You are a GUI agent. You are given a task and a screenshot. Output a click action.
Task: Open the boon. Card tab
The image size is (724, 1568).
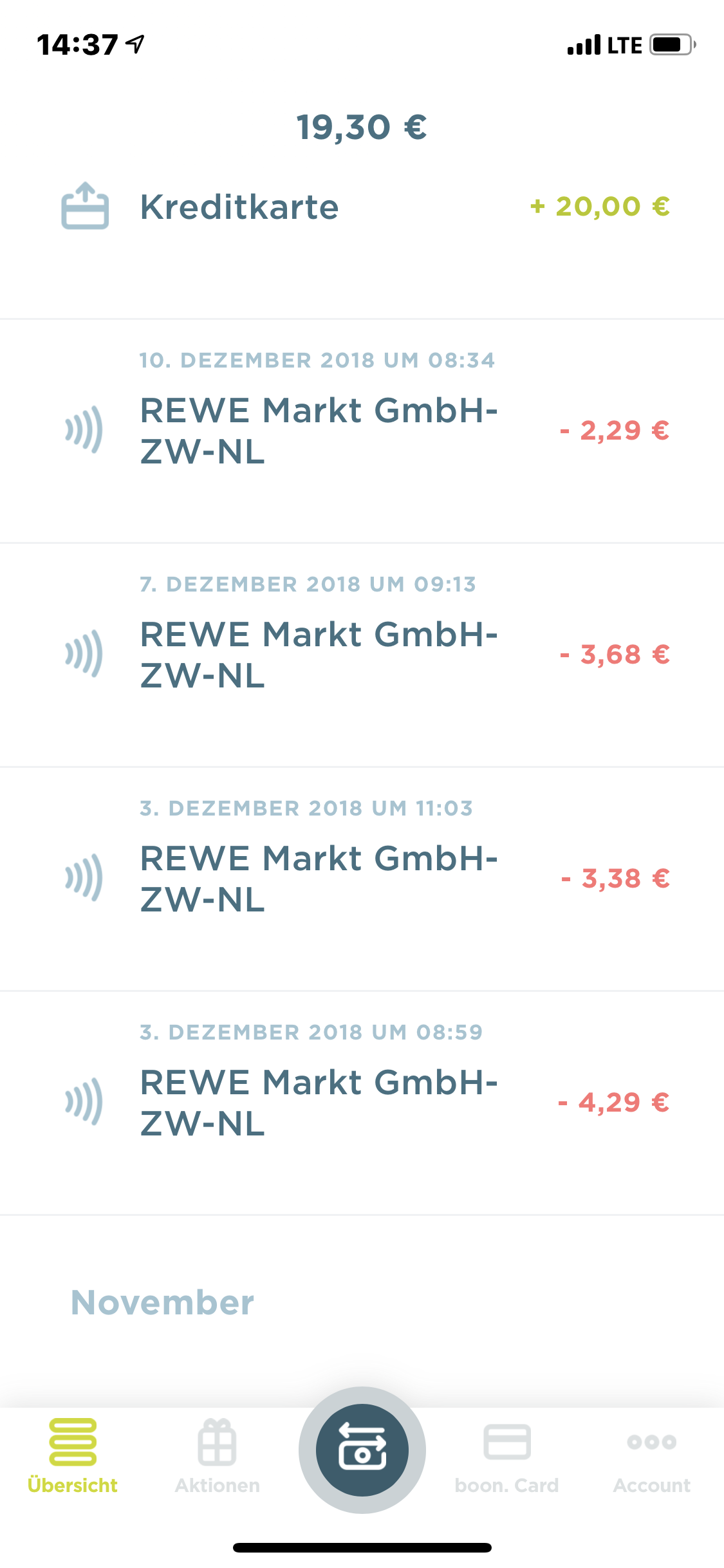pyautogui.click(x=506, y=1456)
